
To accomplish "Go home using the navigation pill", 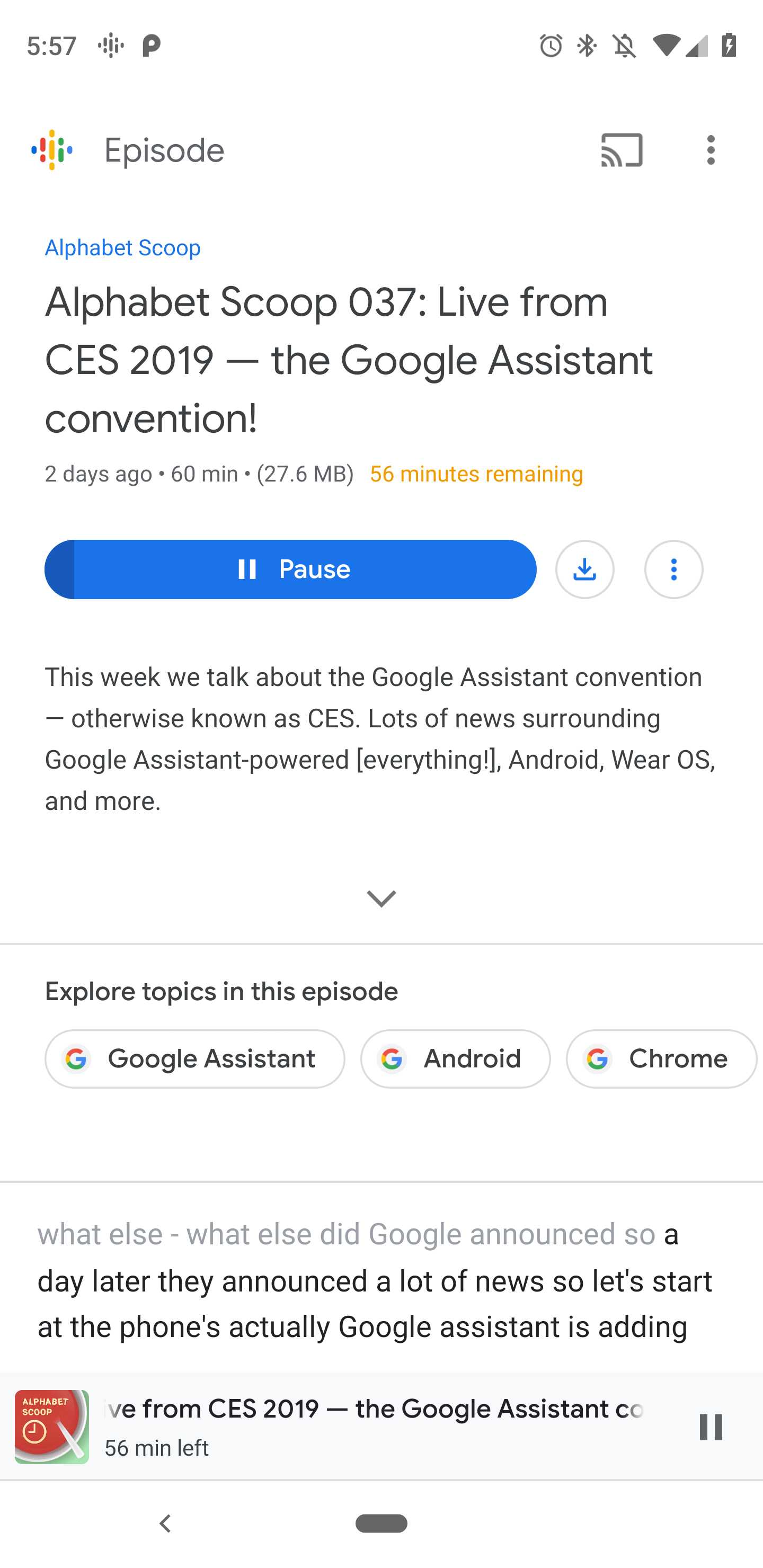I will coord(381,1524).
